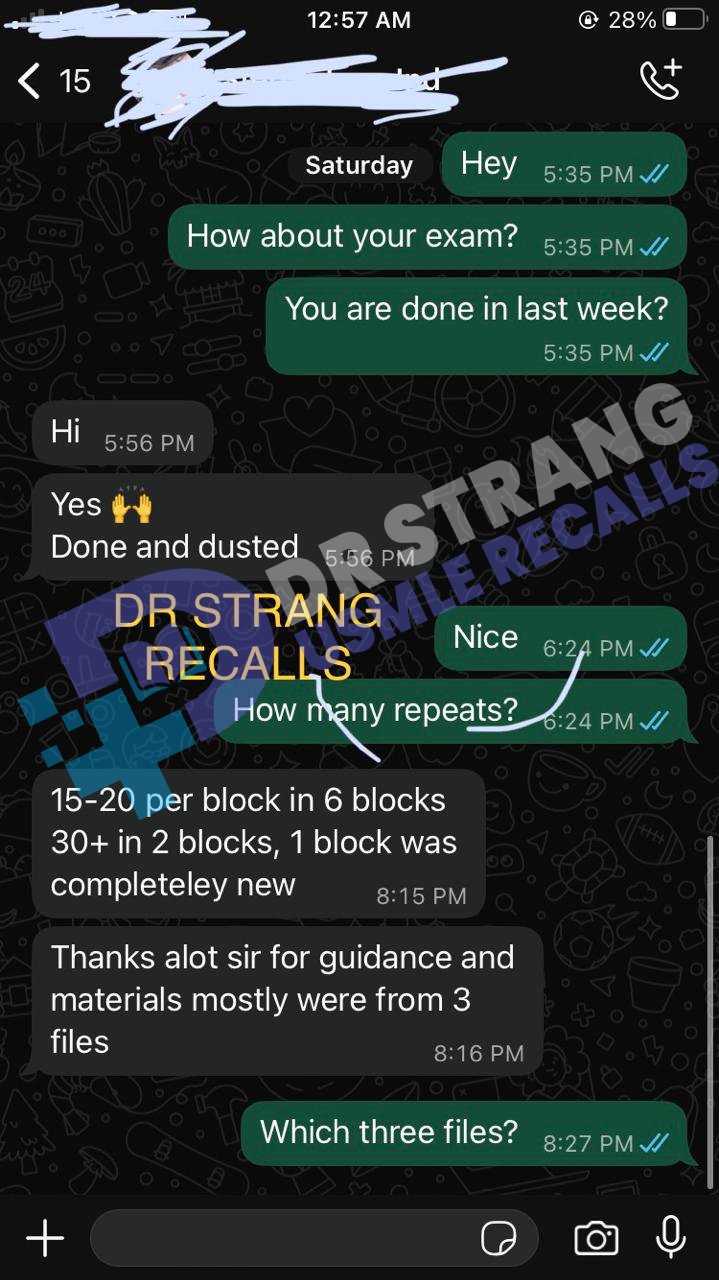Go back to the chats list
Image resolution: width=719 pixels, height=1280 pixels.
[53, 81]
